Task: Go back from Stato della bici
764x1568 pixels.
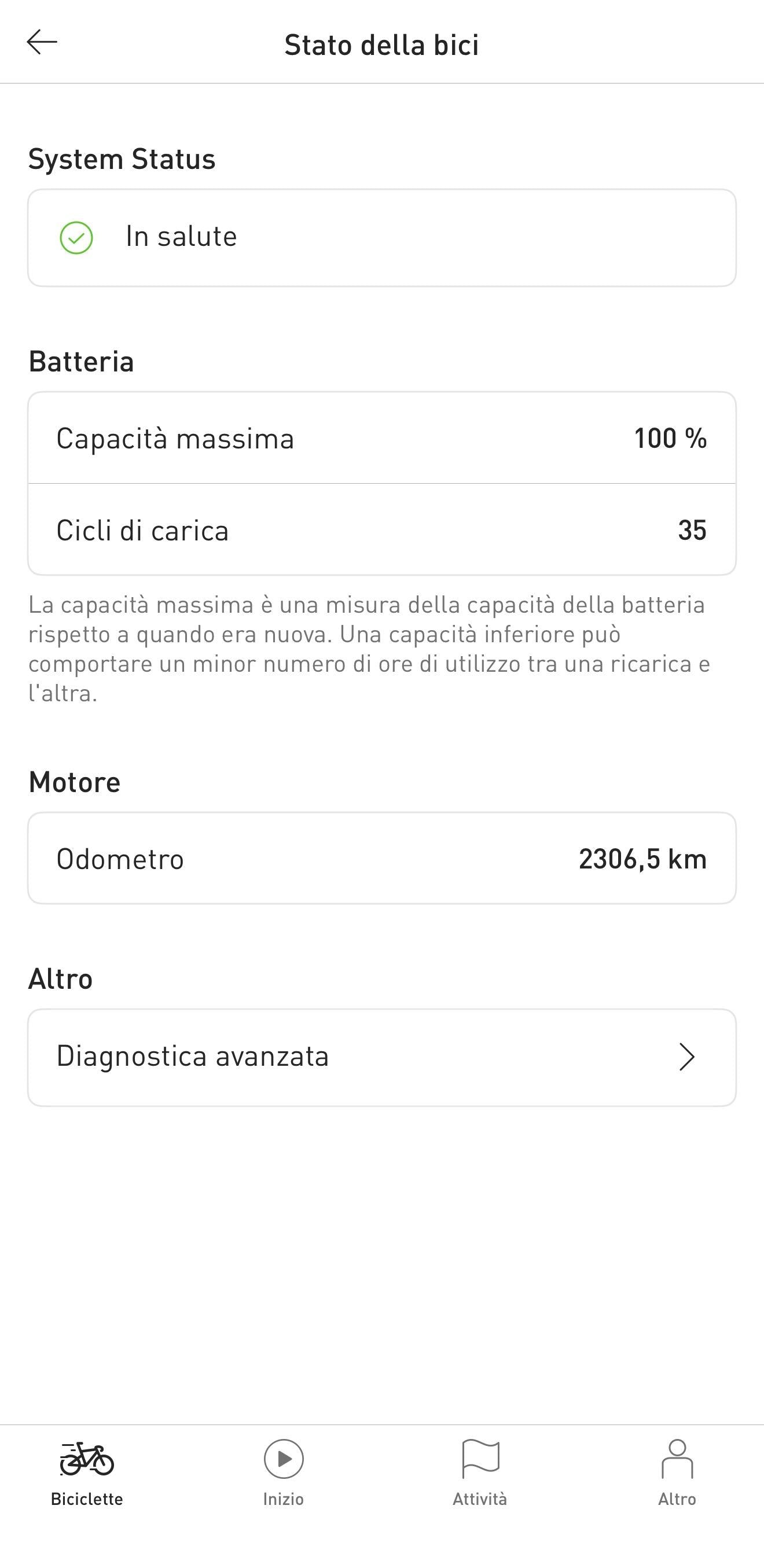Action: point(42,43)
